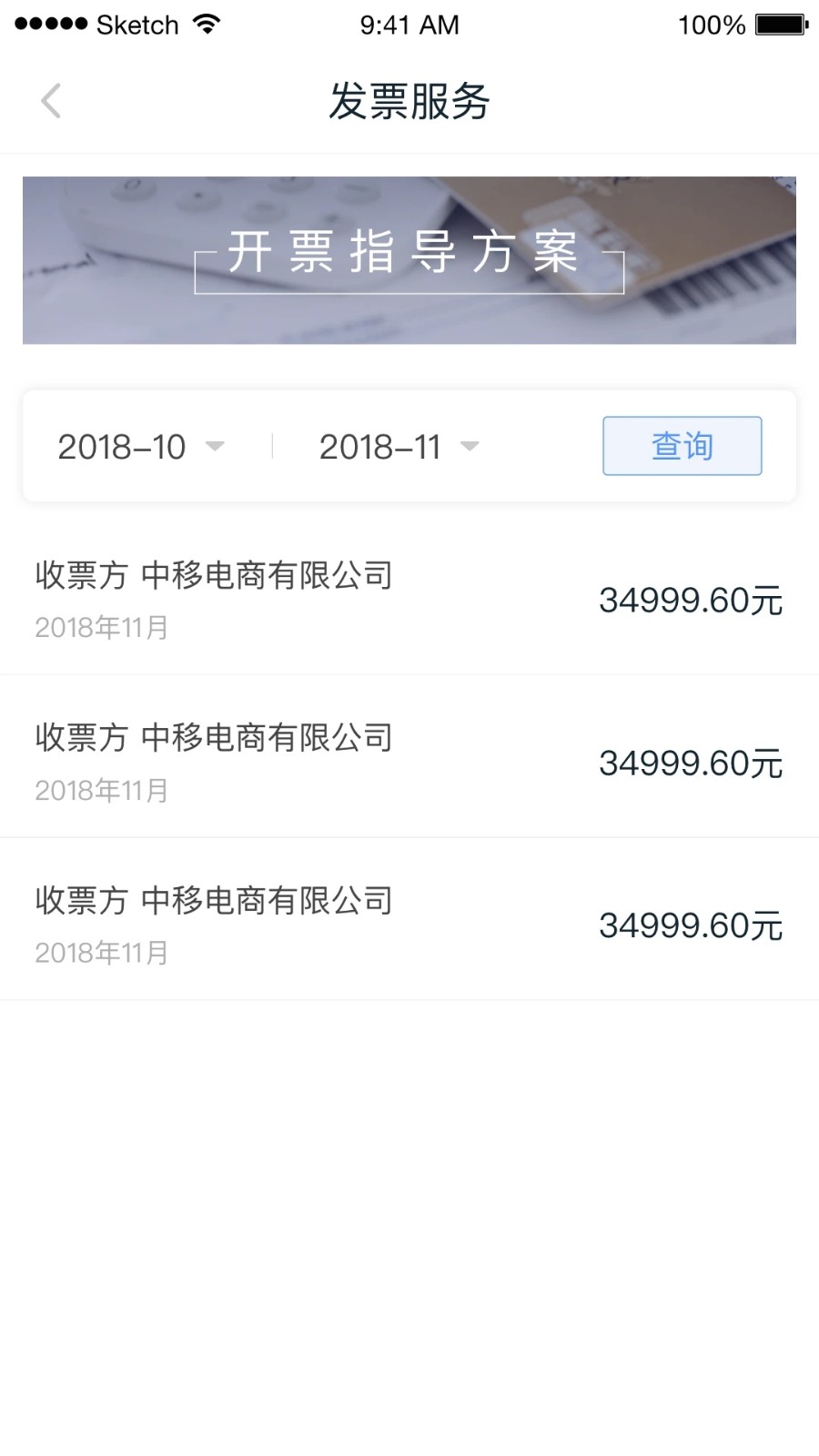819x1456 pixels.
Task: Tap the Sketch carrier label
Action: [x=136, y=25]
